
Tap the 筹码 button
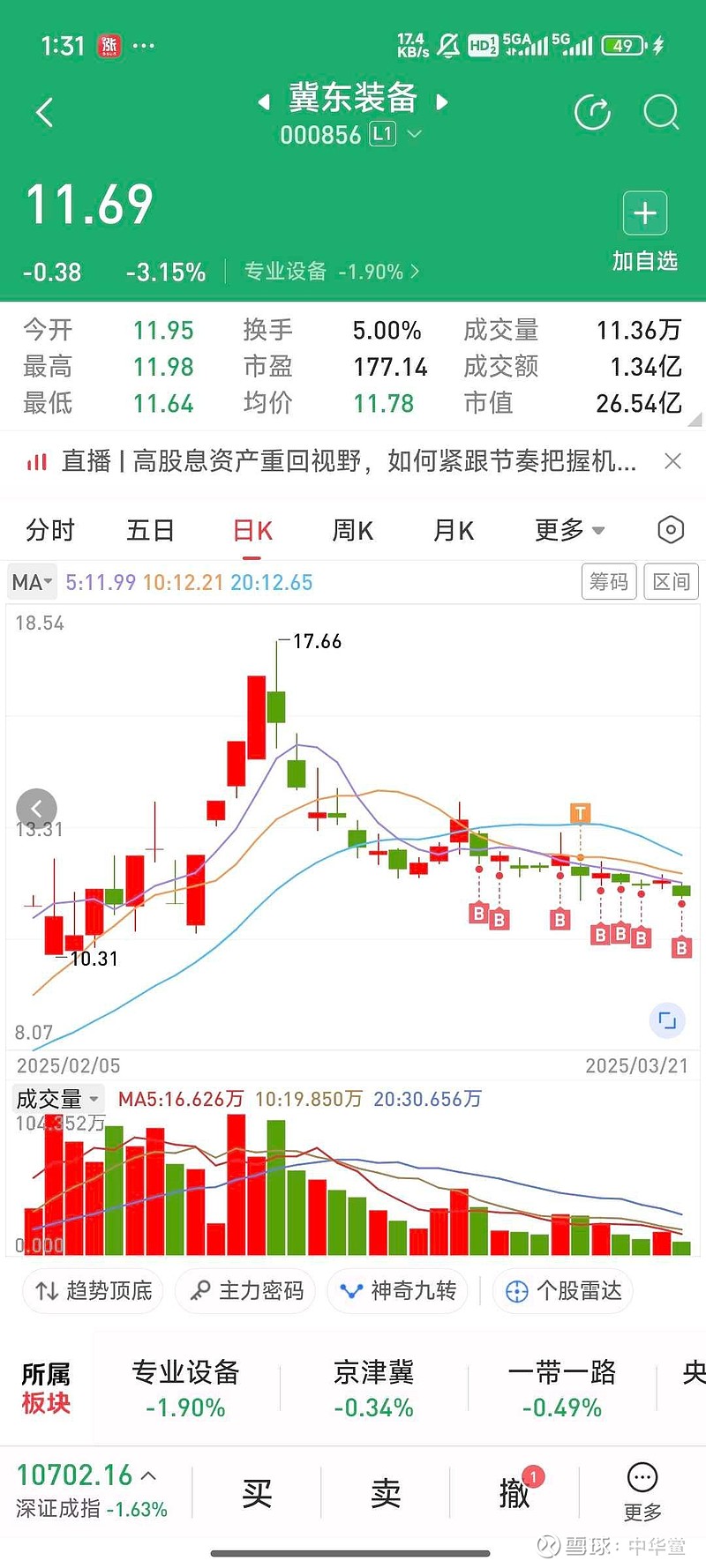(609, 582)
